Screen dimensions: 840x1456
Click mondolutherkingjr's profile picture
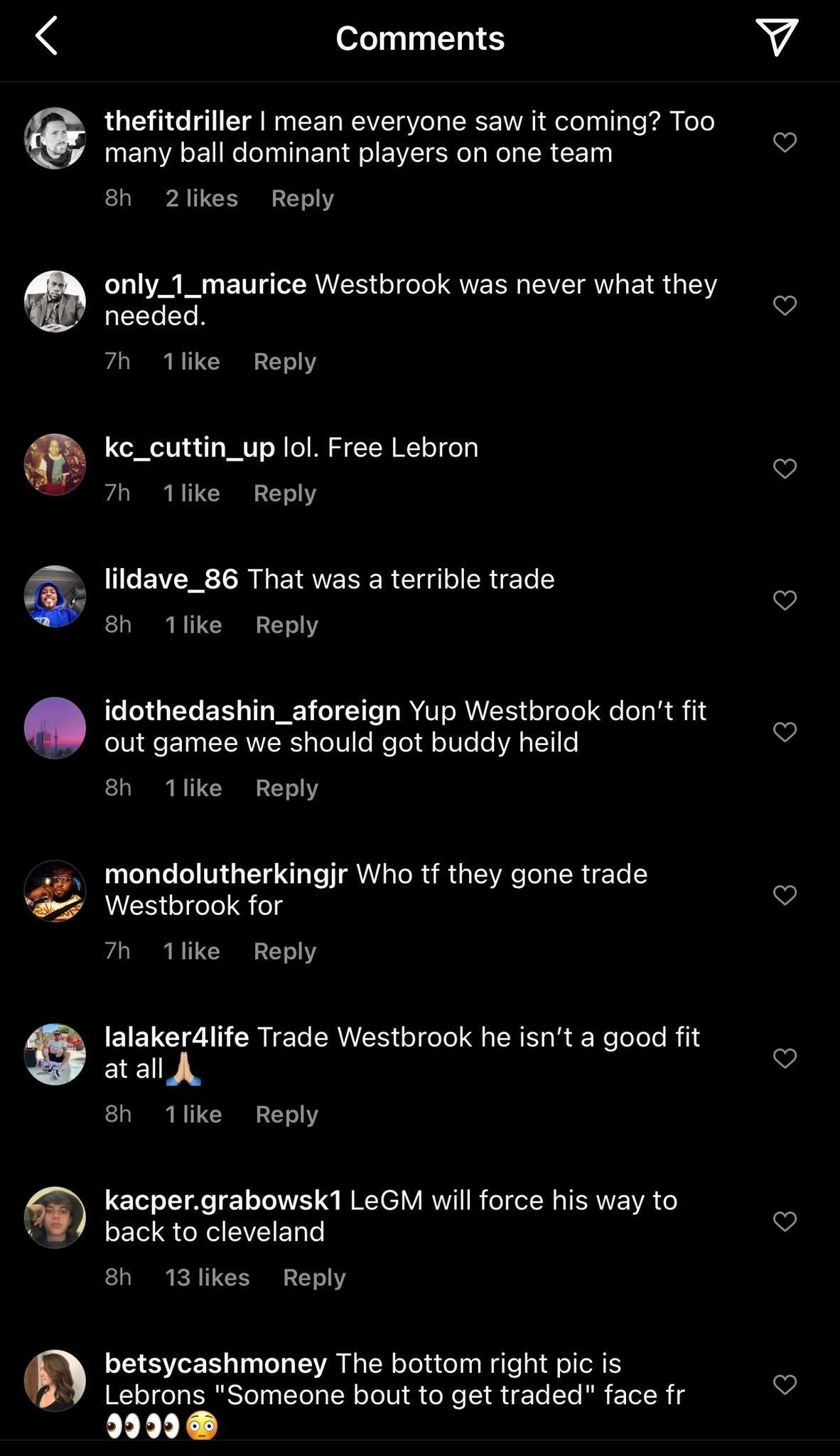(x=55, y=892)
